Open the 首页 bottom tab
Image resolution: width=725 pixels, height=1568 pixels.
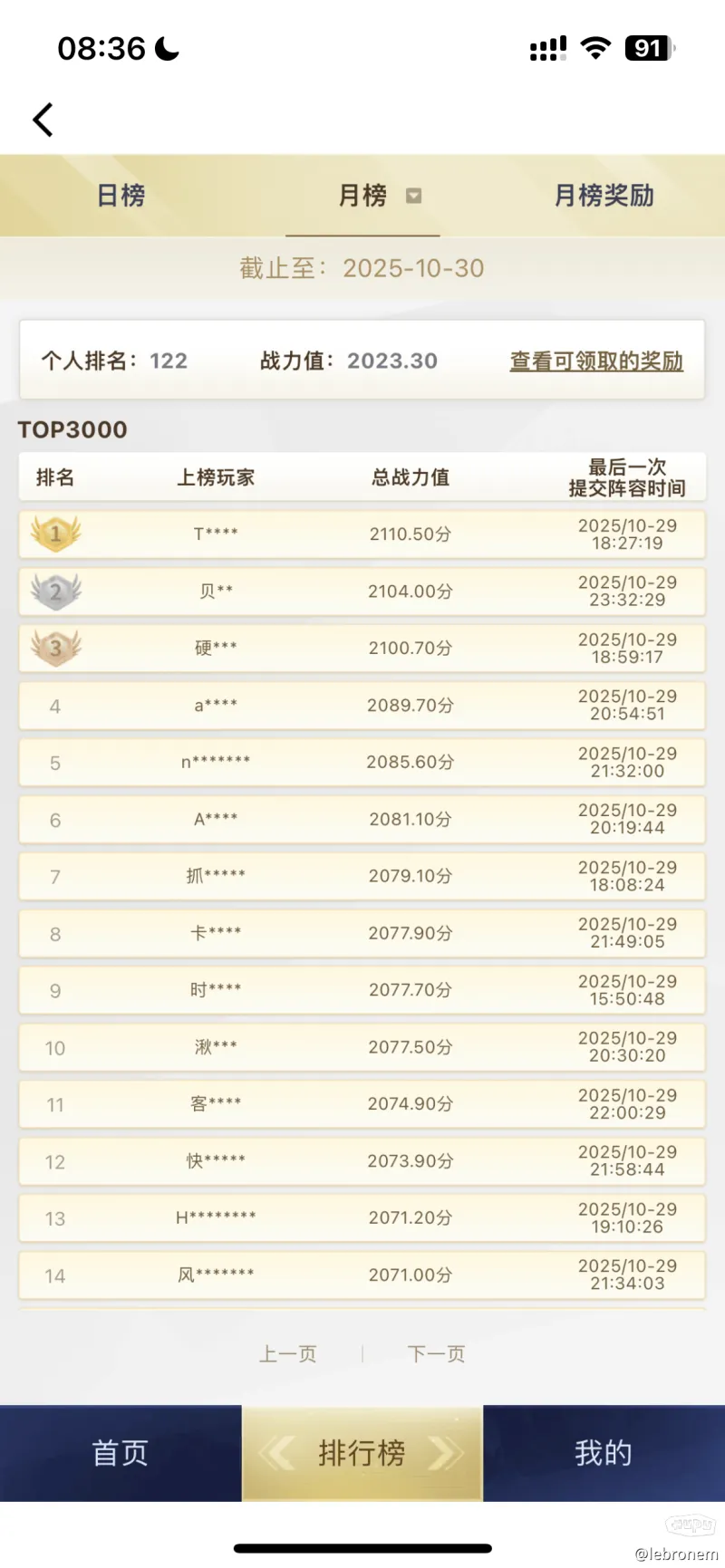121,1453
